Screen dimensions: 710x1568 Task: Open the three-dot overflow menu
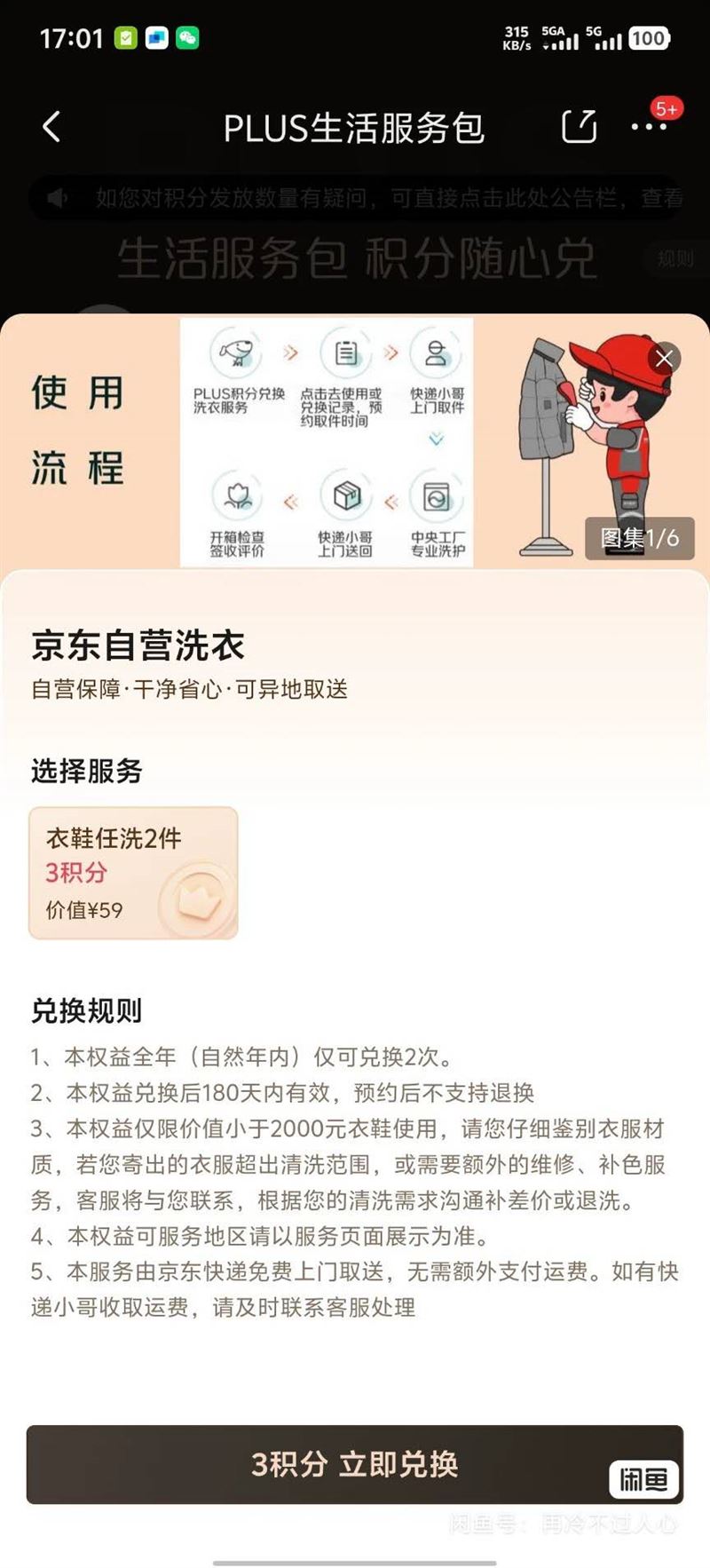coord(649,127)
